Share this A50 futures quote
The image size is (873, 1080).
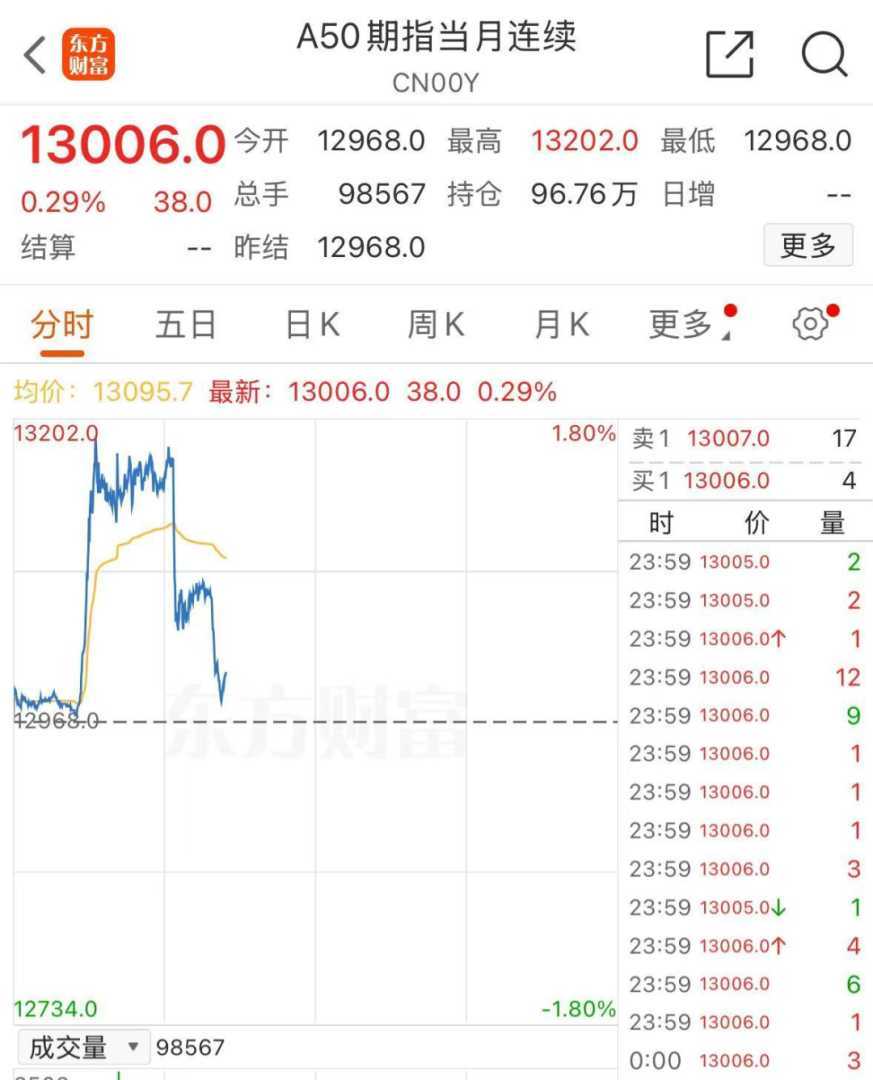click(x=729, y=54)
